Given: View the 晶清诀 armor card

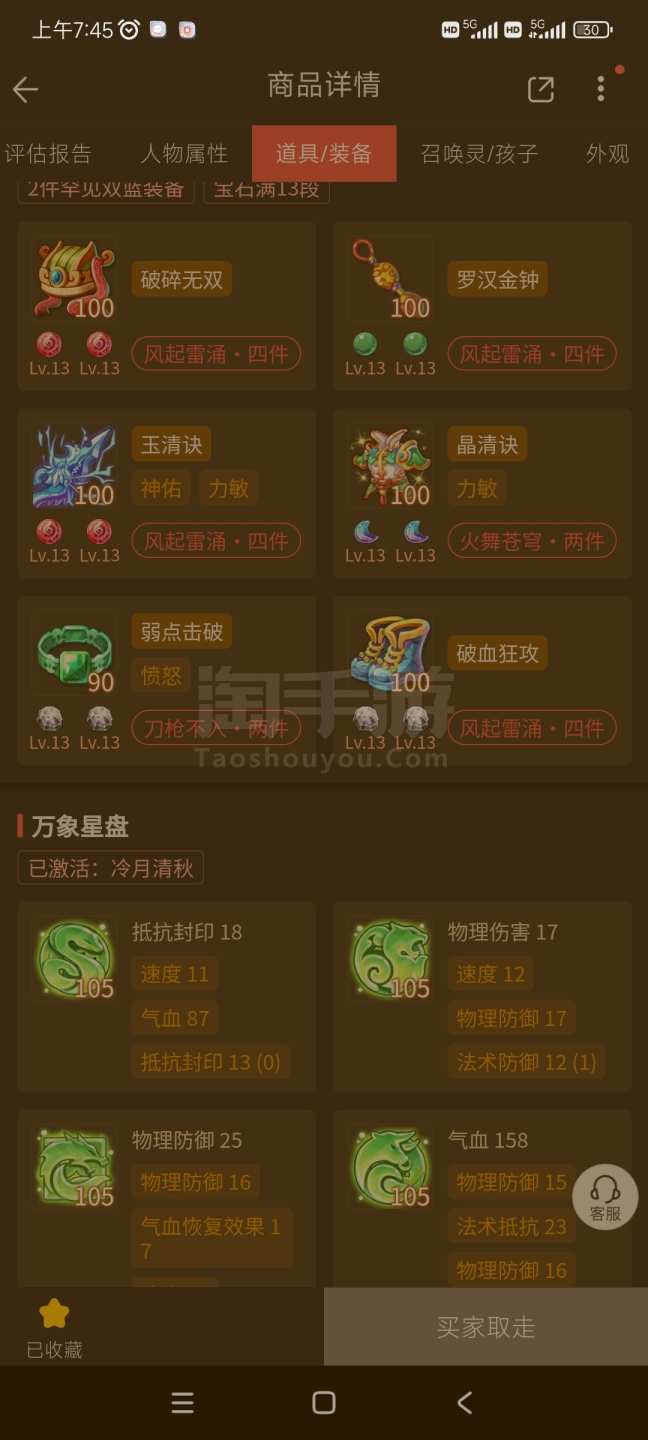Looking at the screenshot, I should tap(482, 493).
